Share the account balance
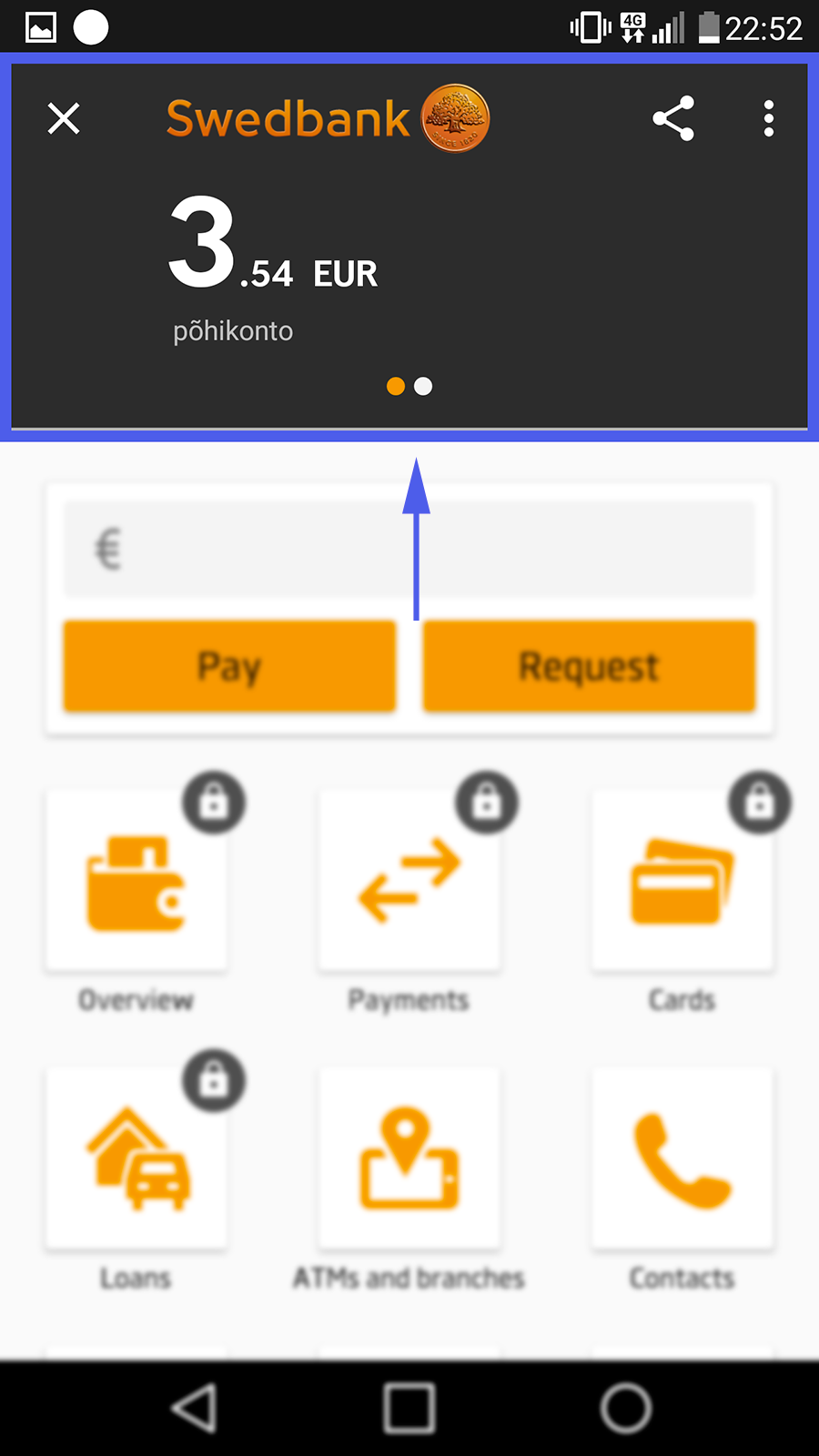The width and height of the screenshot is (819, 1456). click(x=673, y=118)
